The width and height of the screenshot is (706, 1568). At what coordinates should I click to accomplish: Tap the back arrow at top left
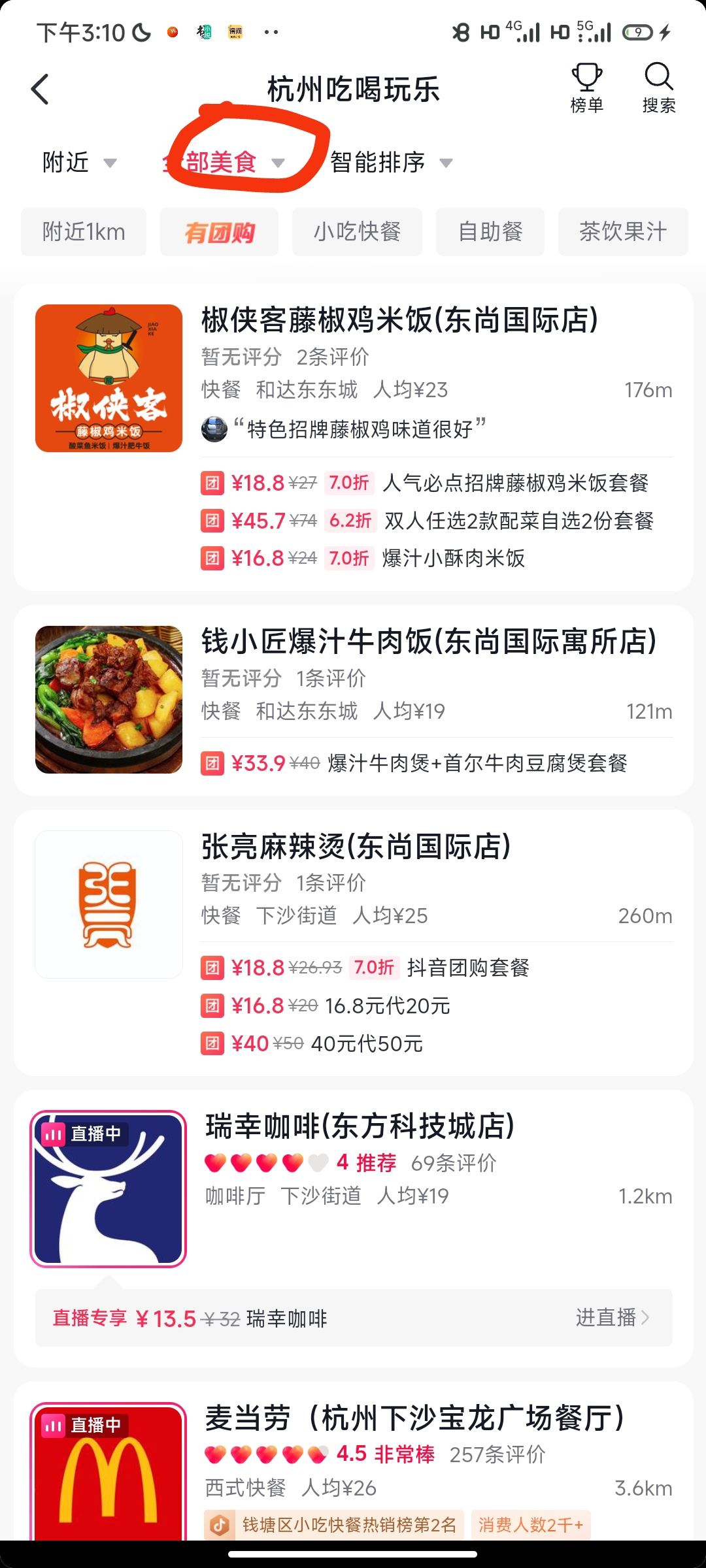41,90
